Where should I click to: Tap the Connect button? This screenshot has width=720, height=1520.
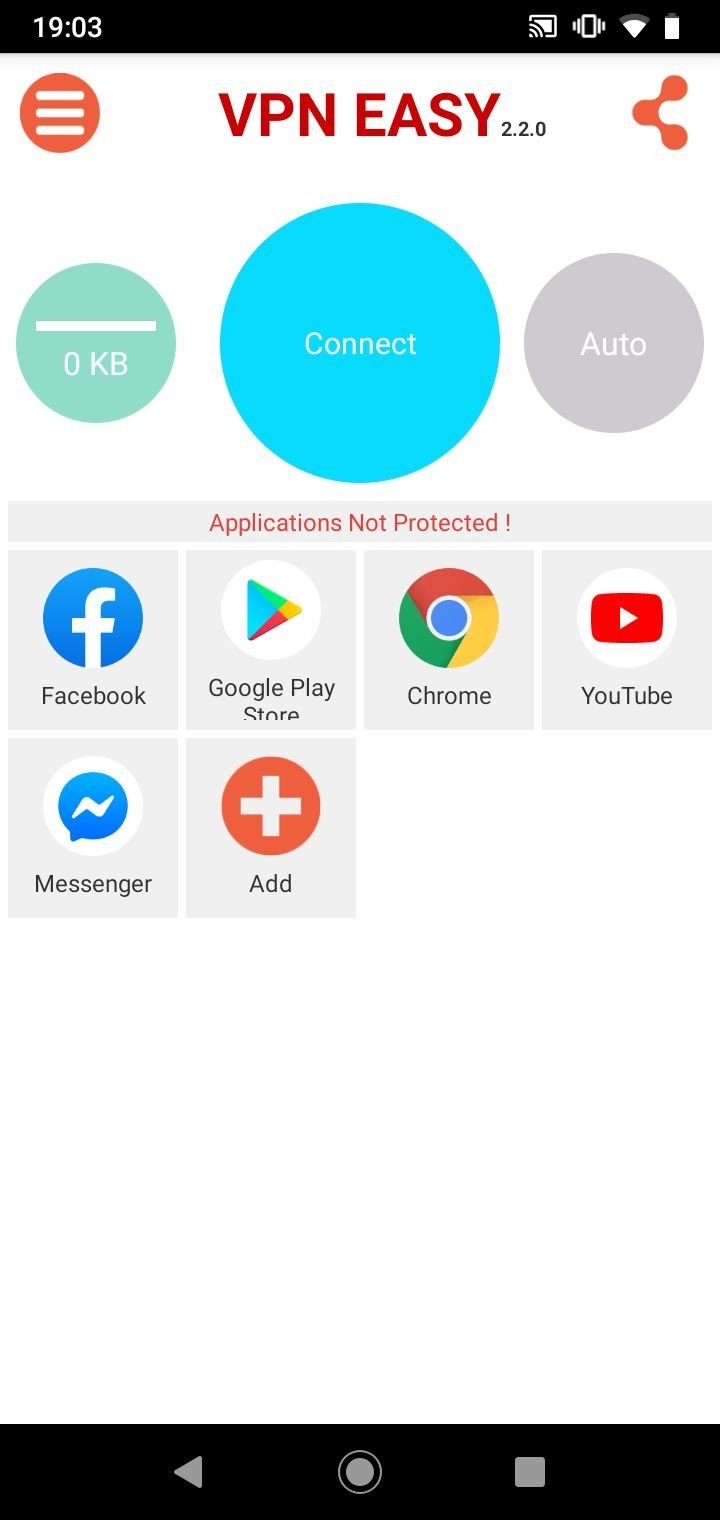[360, 343]
